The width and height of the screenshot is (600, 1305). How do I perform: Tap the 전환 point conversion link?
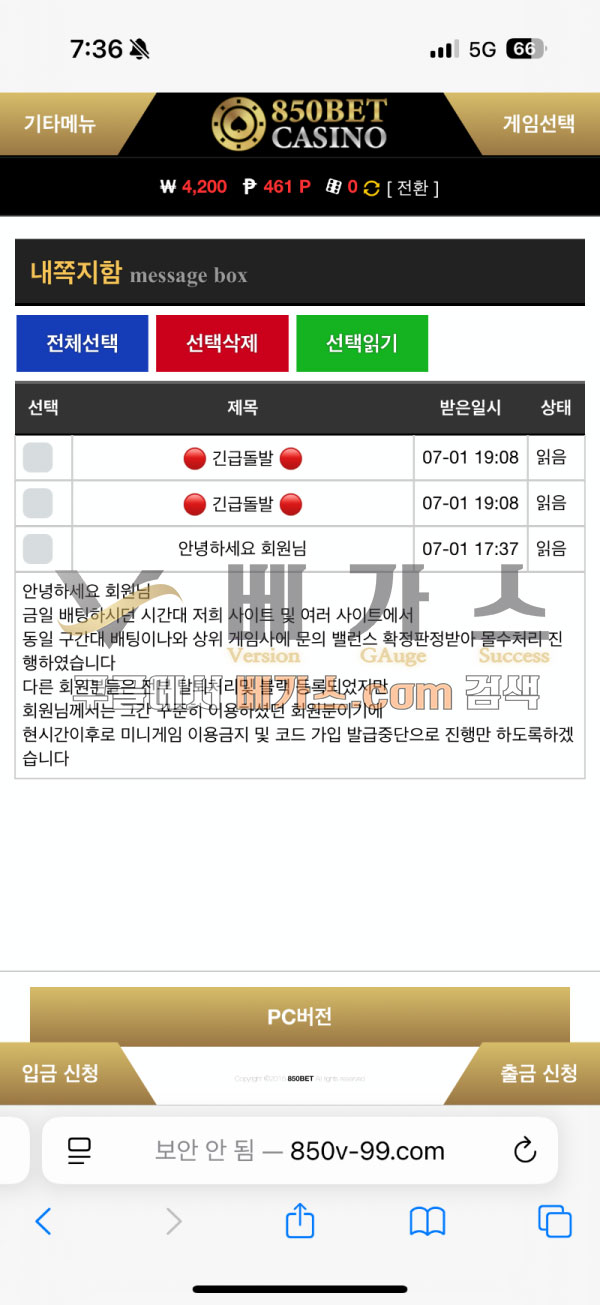click(412, 187)
